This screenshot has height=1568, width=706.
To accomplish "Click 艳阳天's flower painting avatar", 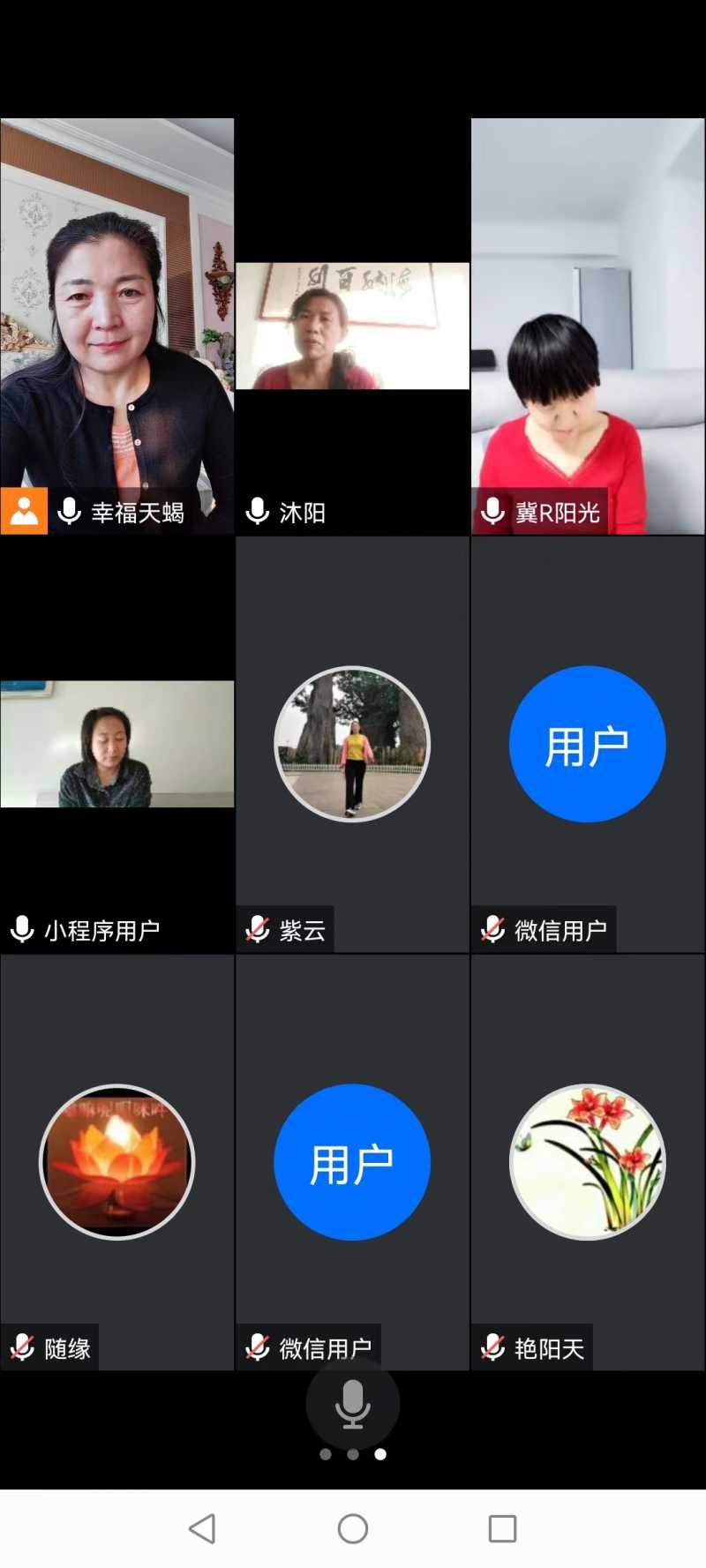I will point(587,1163).
